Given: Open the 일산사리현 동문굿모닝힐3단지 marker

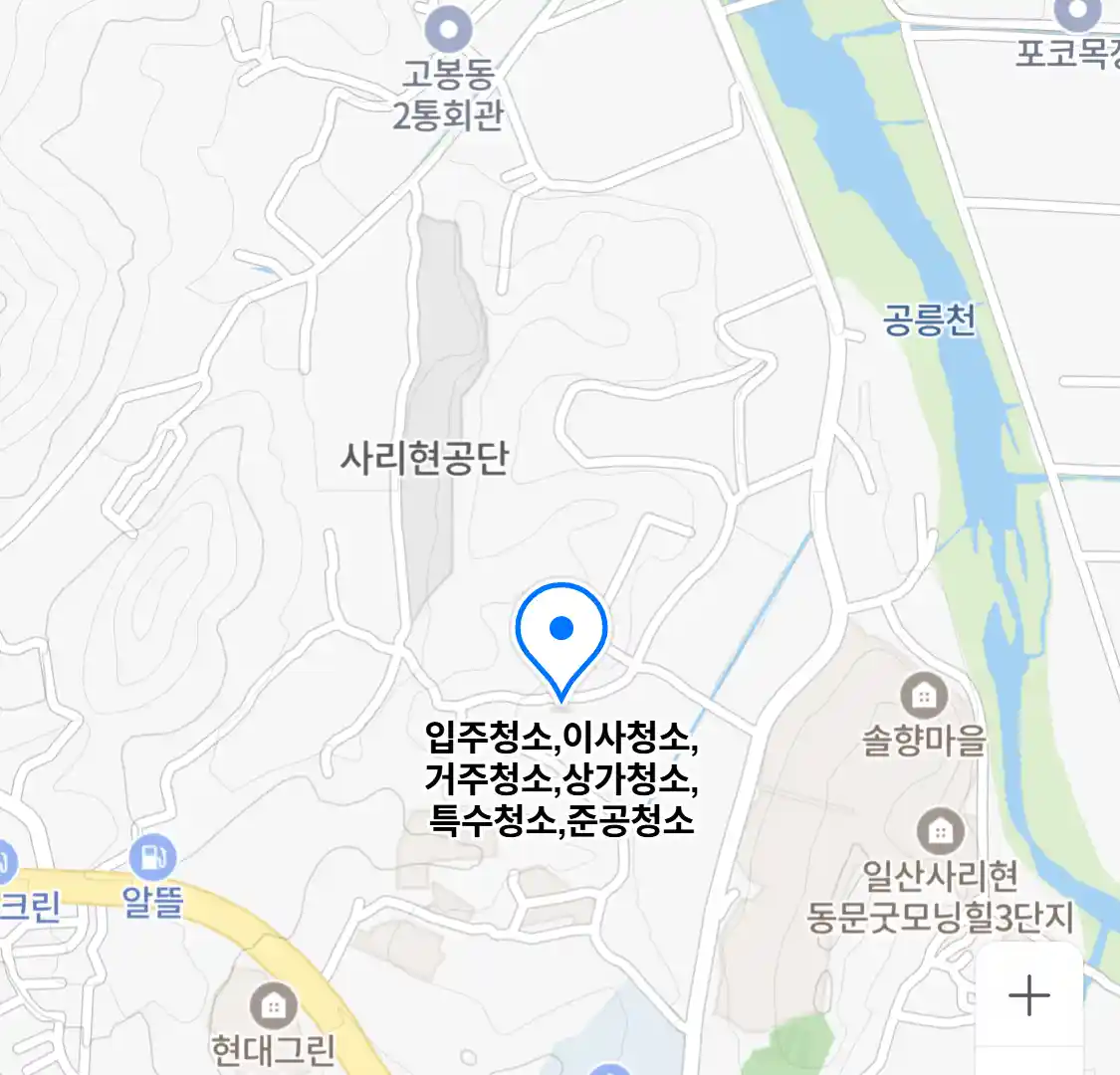Looking at the screenshot, I should tap(940, 830).
